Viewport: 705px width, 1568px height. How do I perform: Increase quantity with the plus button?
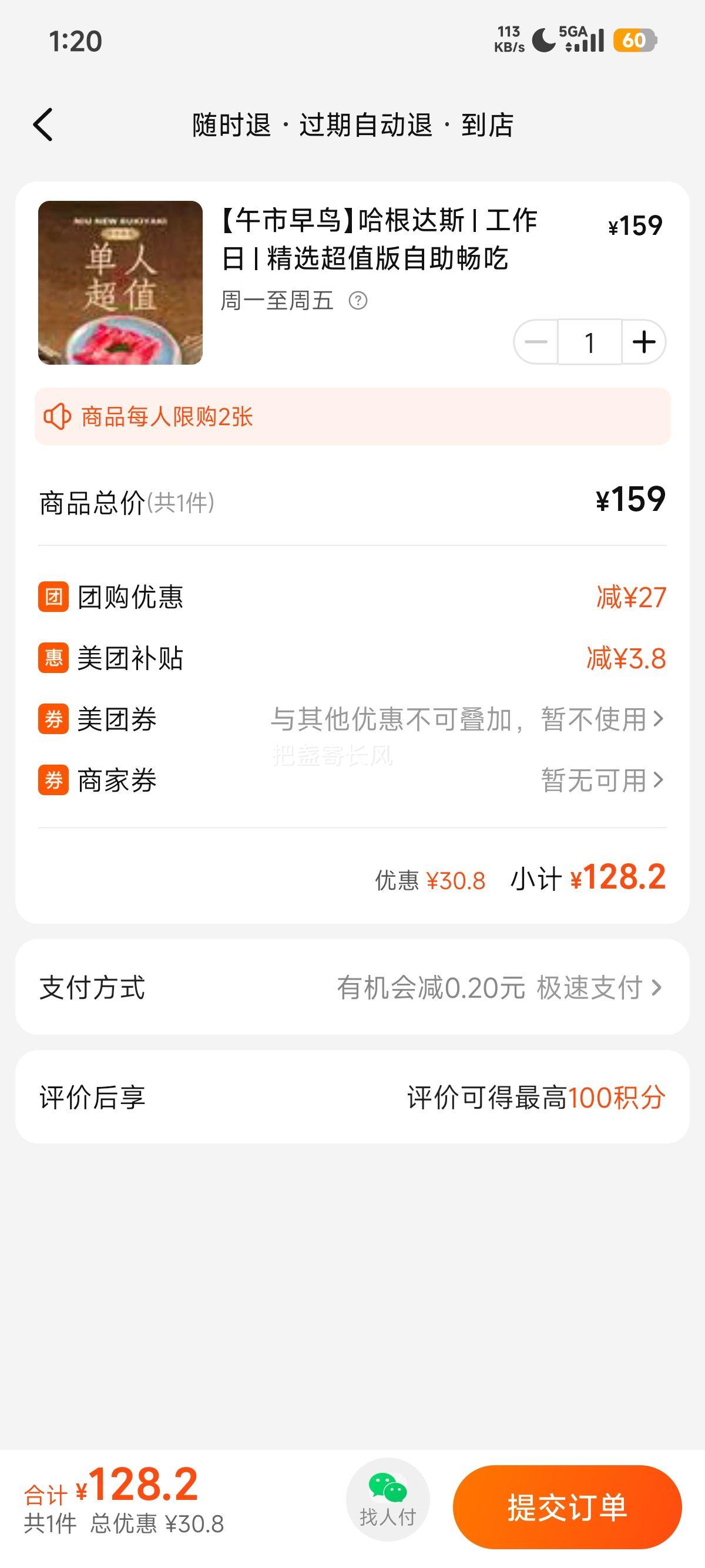pos(644,342)
